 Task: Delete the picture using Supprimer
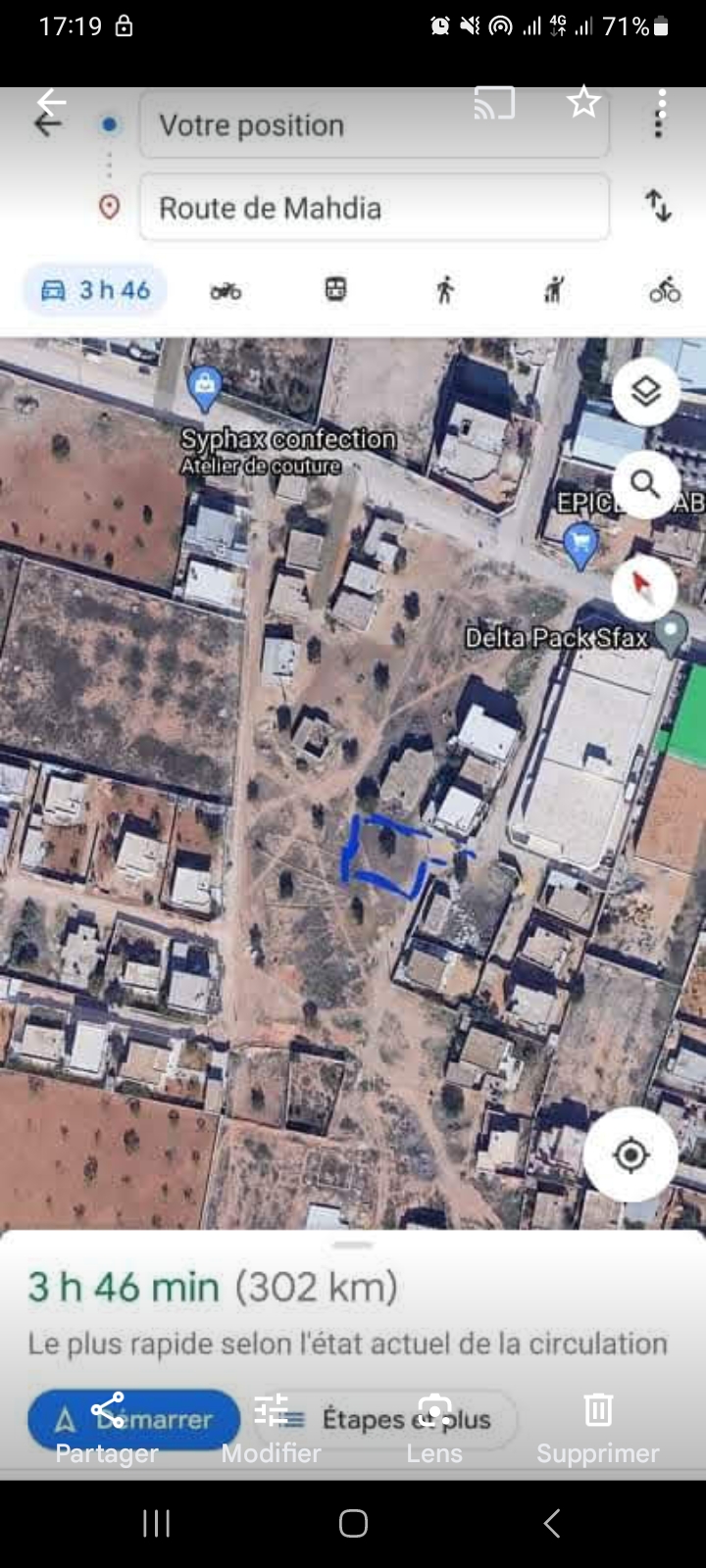click(598, 1427)
